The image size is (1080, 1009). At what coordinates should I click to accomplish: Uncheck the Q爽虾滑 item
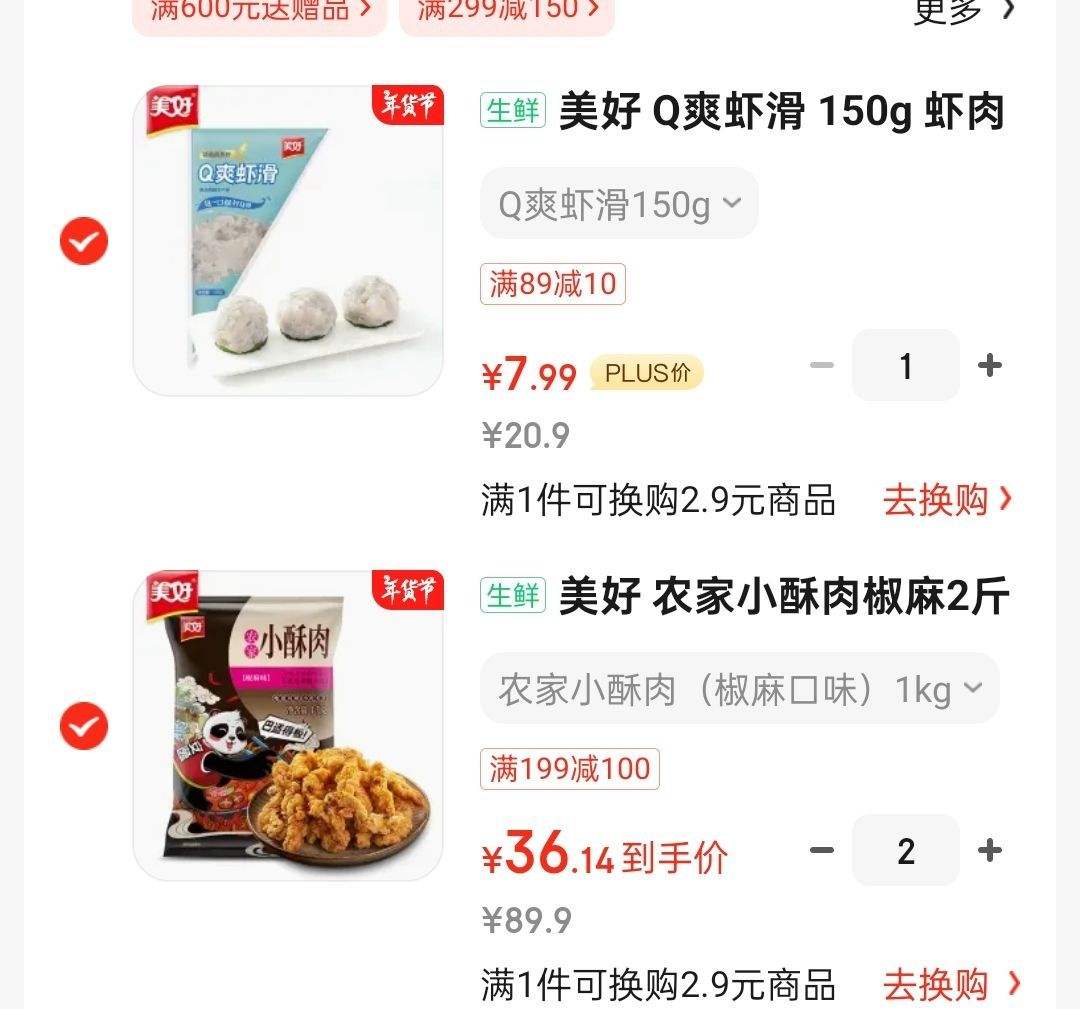pos(84,242)
